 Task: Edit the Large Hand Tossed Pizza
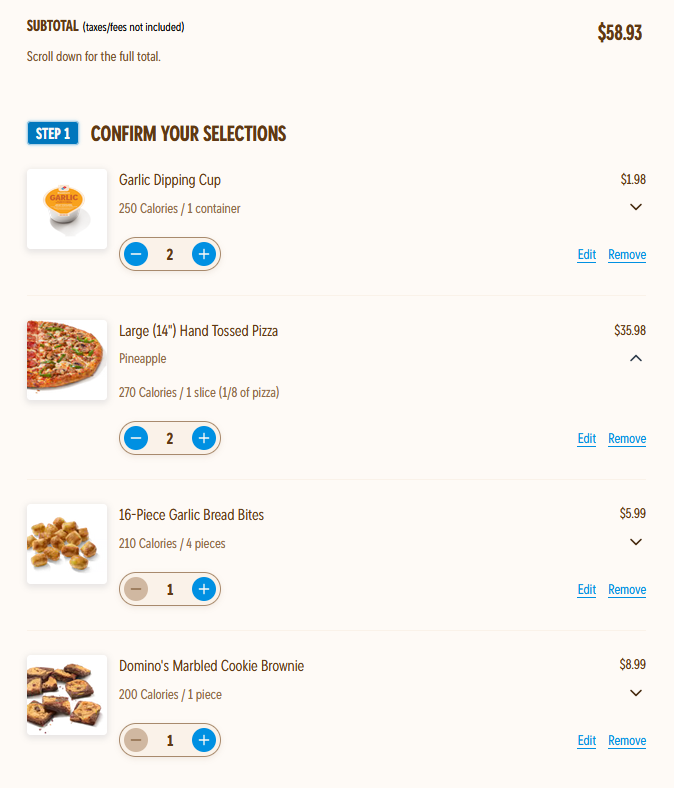(587, 439)
